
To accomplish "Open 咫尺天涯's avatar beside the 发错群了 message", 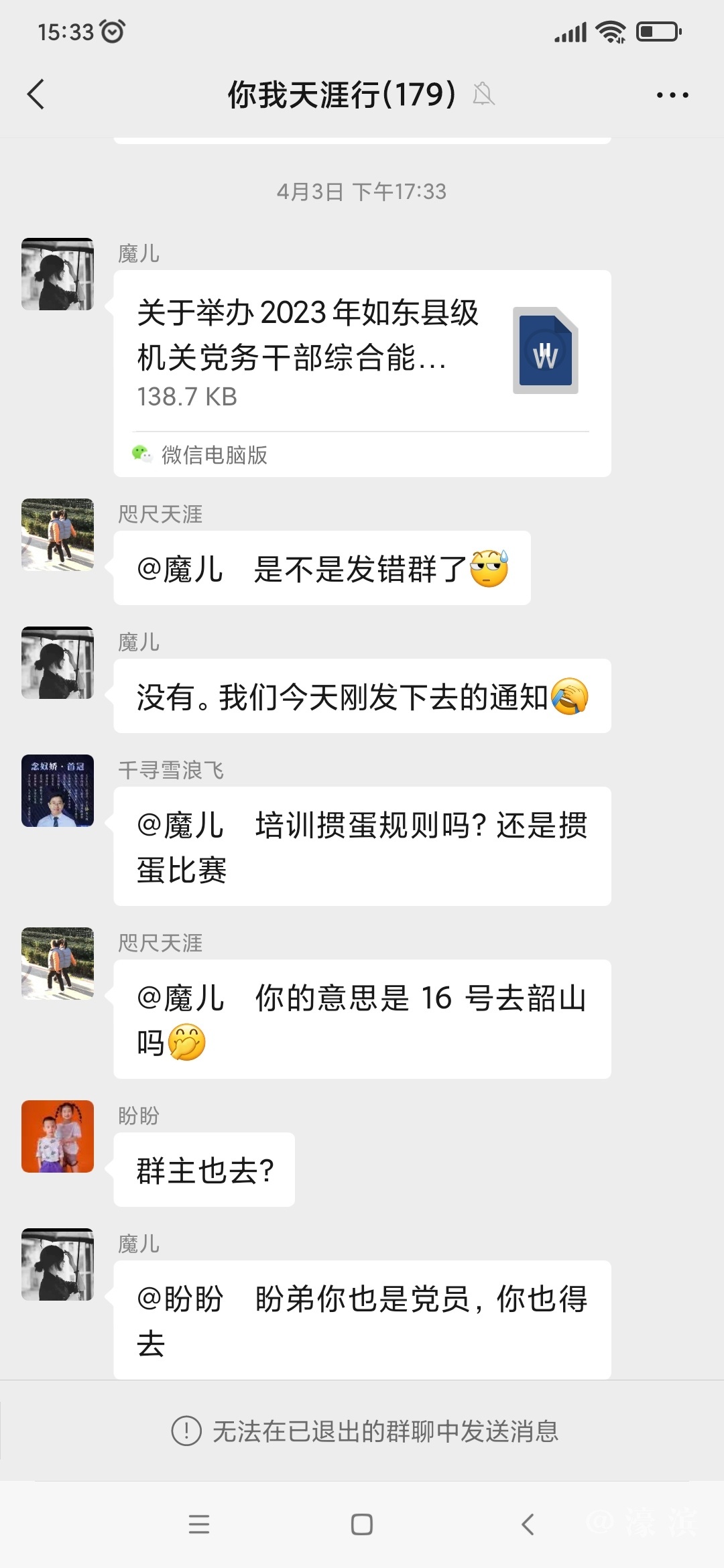I will coord(58,535).
